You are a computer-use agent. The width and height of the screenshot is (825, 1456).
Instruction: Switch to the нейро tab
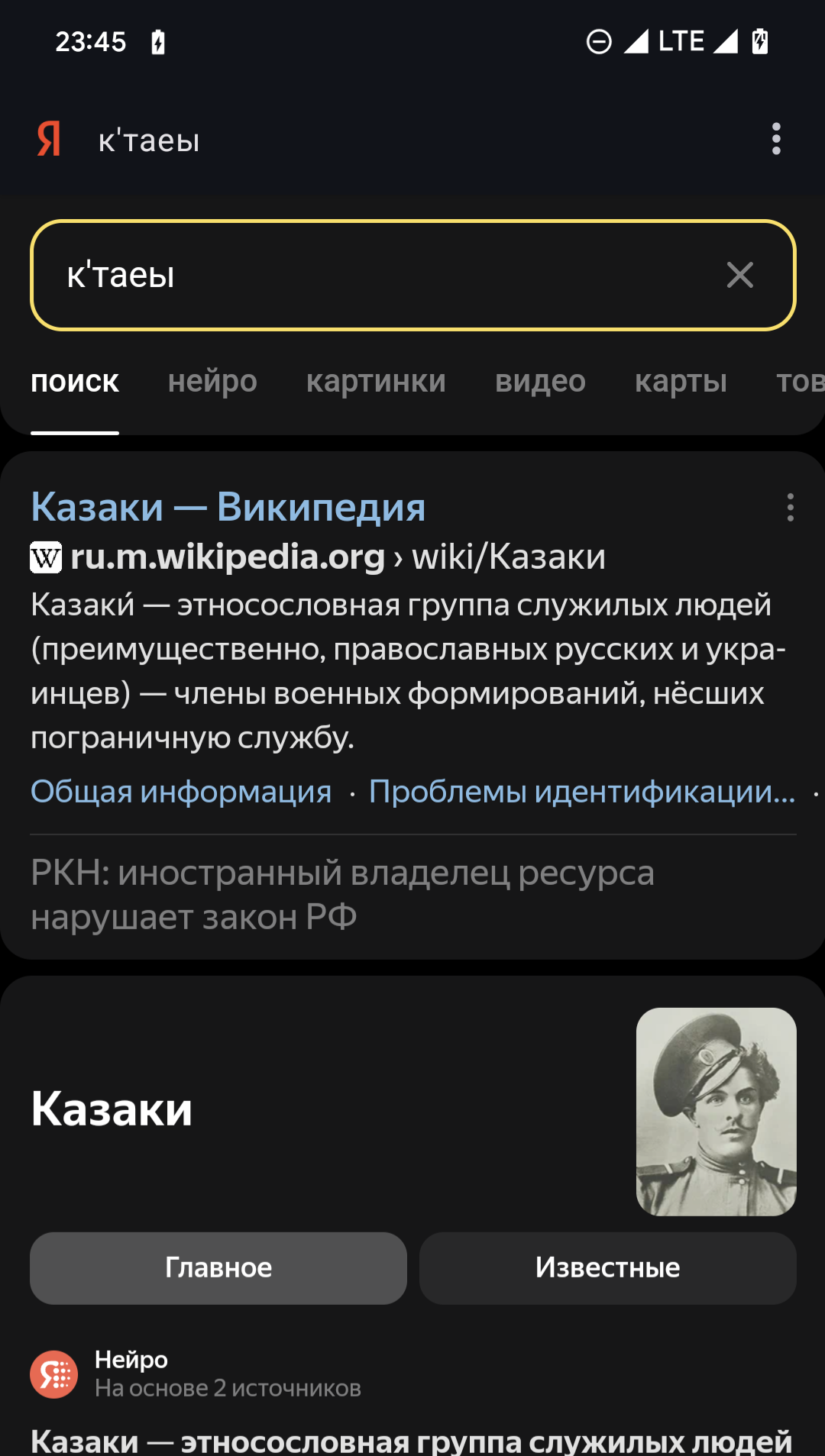pos(212,381)
